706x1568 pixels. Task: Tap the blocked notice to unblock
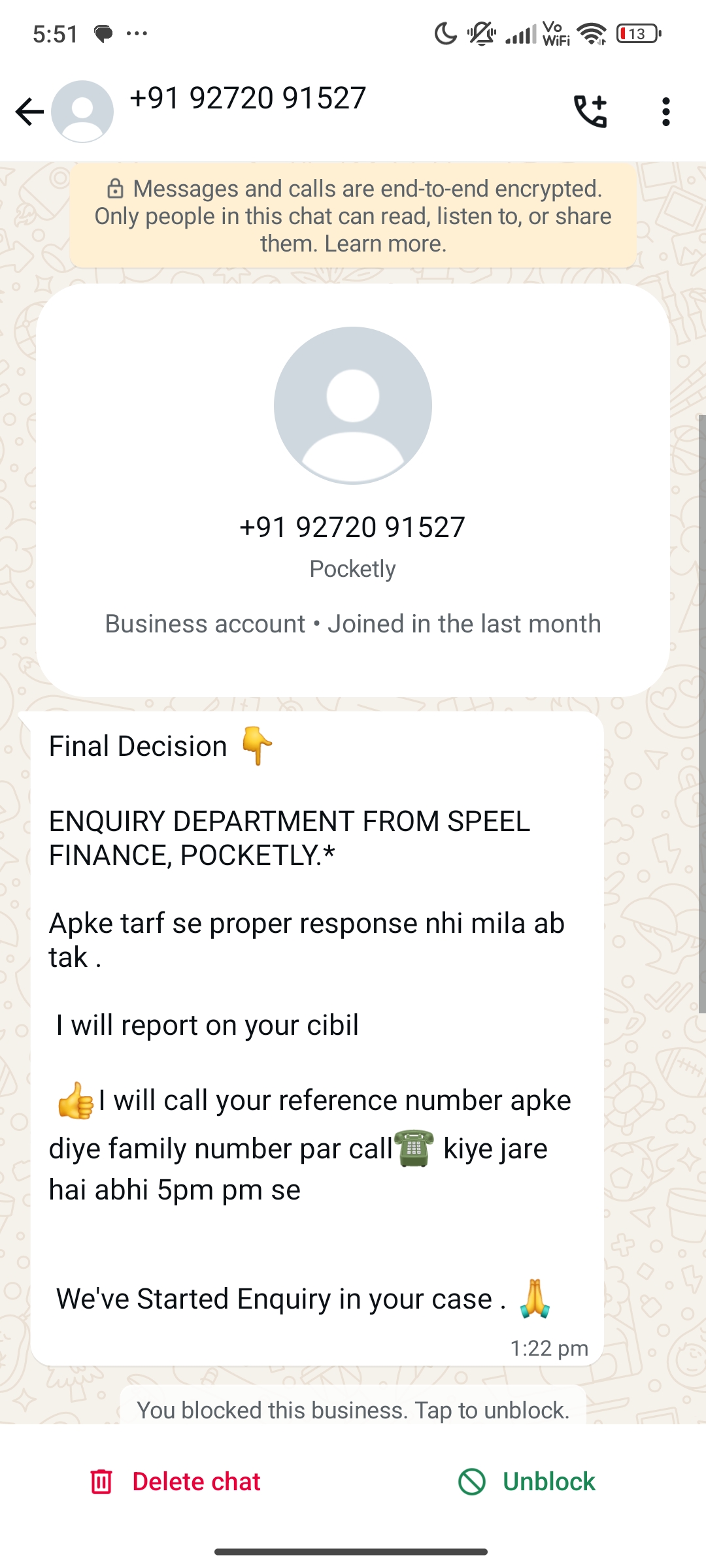click(x=352, y=1410)
